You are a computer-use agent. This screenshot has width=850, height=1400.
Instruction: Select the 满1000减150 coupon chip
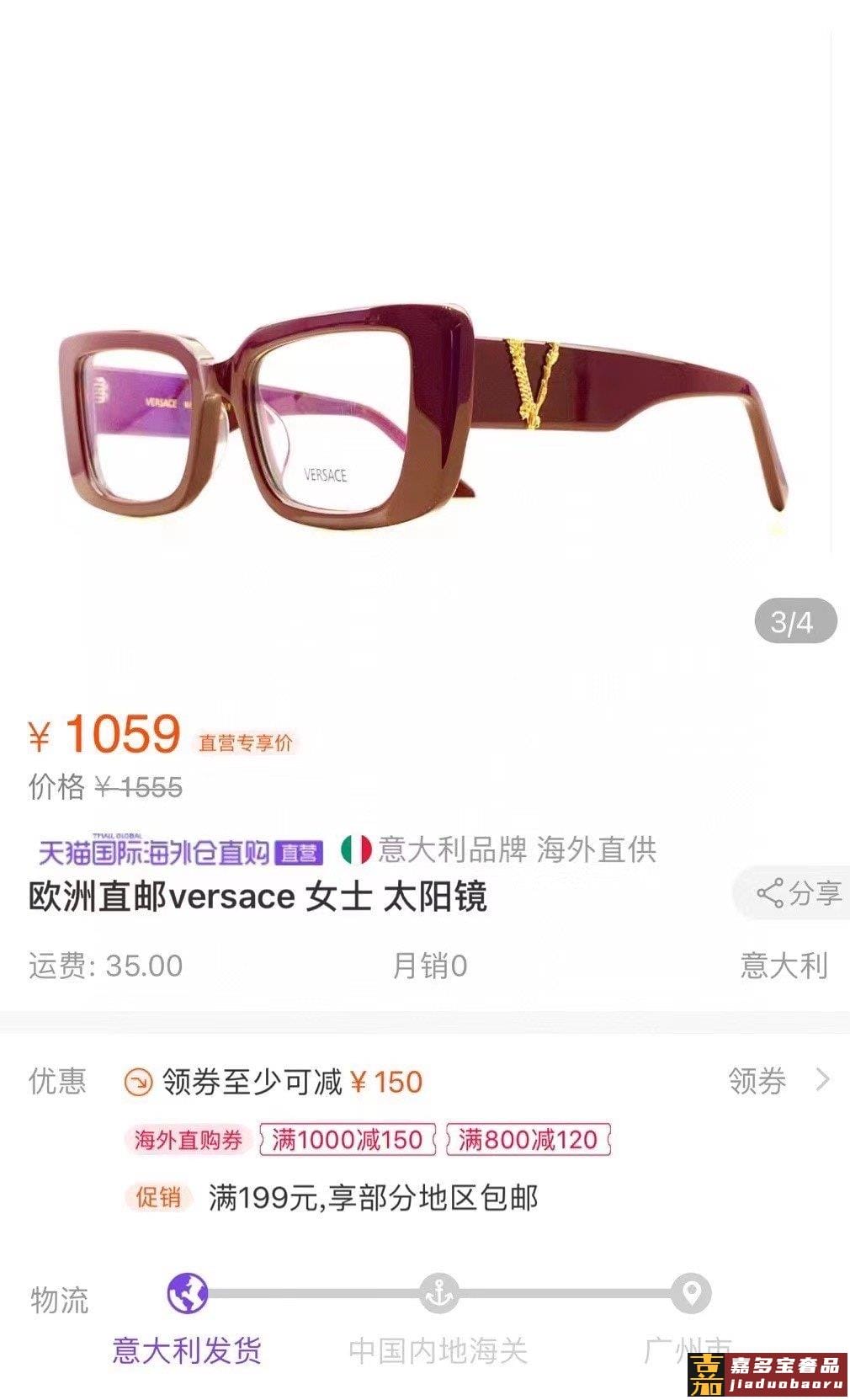[x=348, y=1140]
